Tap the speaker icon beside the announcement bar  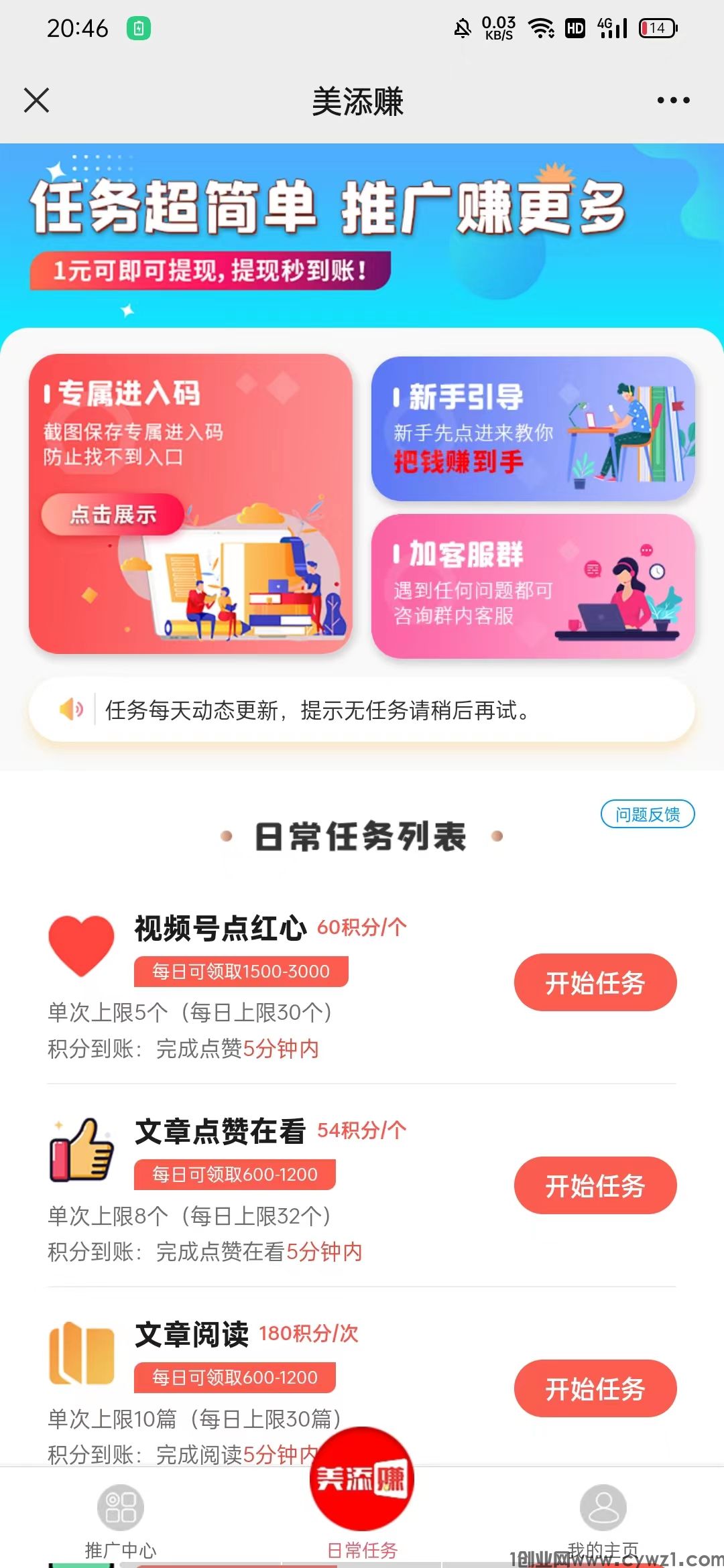(74, 710)
